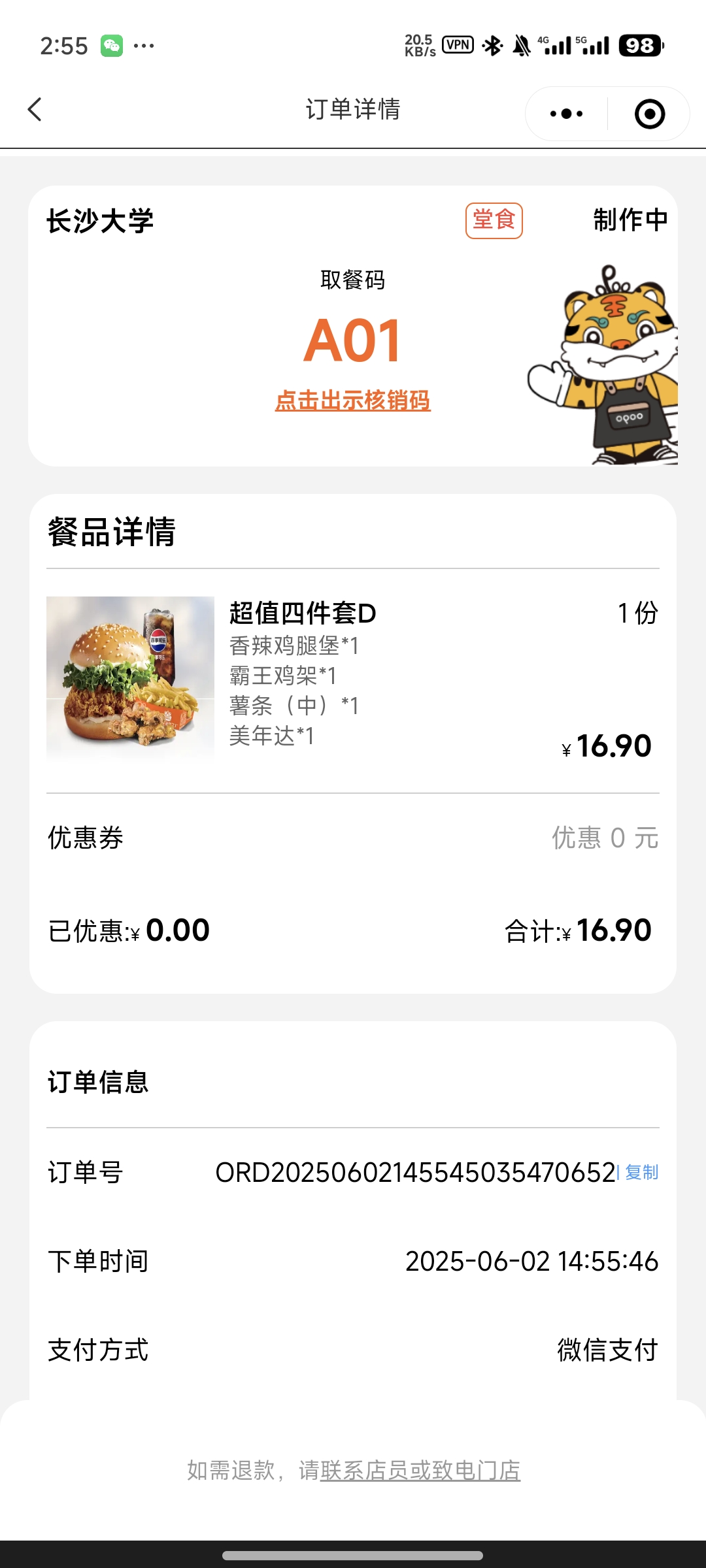This screenshot has width=706, height=1568.
Task: Open the mini program's three-dot menu
Action: point(566,114)
